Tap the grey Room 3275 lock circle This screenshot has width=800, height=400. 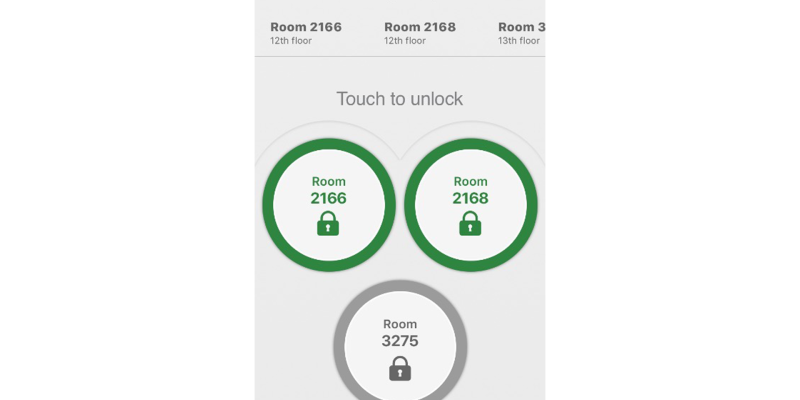400,347
